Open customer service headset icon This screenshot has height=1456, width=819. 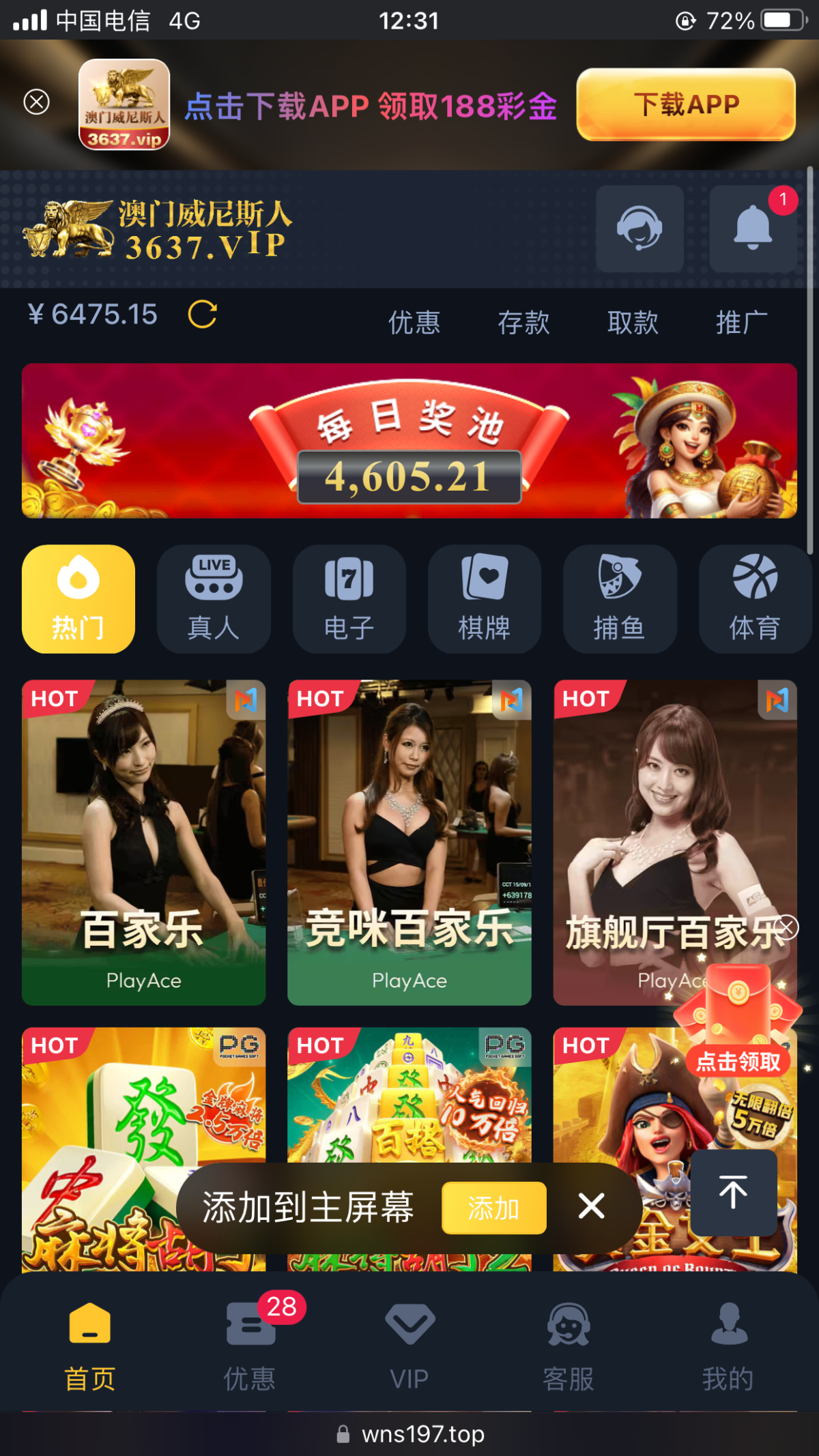[640, 229]
